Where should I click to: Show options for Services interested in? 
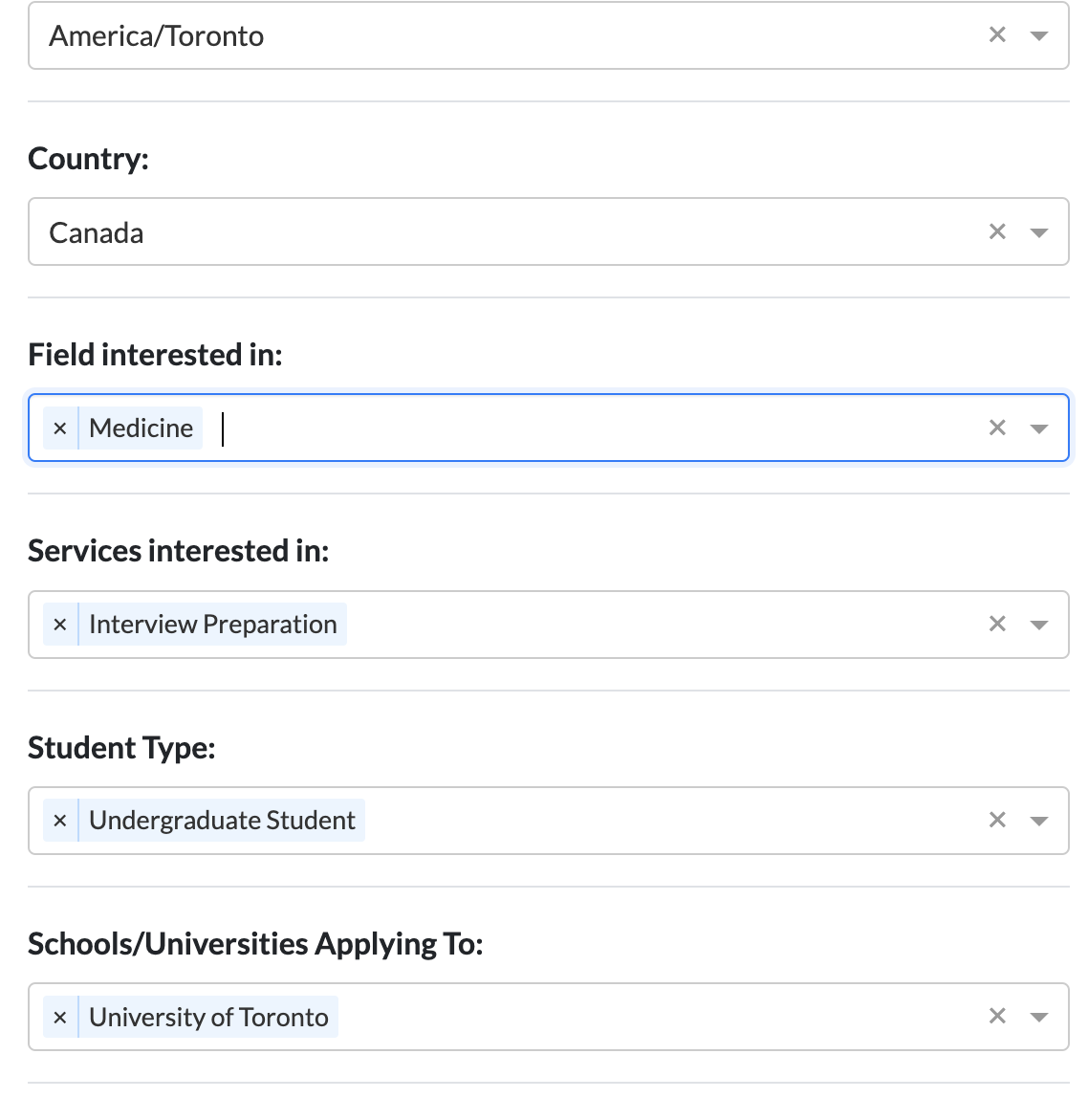click(x=1039, y=624)
